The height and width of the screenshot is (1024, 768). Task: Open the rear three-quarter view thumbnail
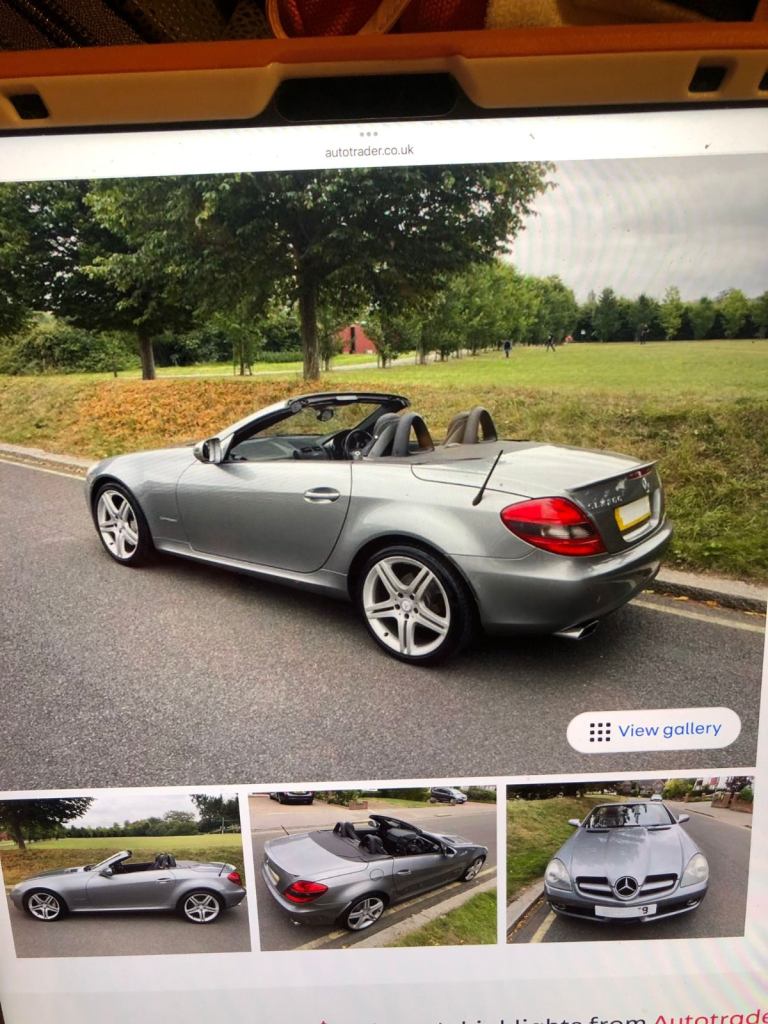tap(373, 866)
